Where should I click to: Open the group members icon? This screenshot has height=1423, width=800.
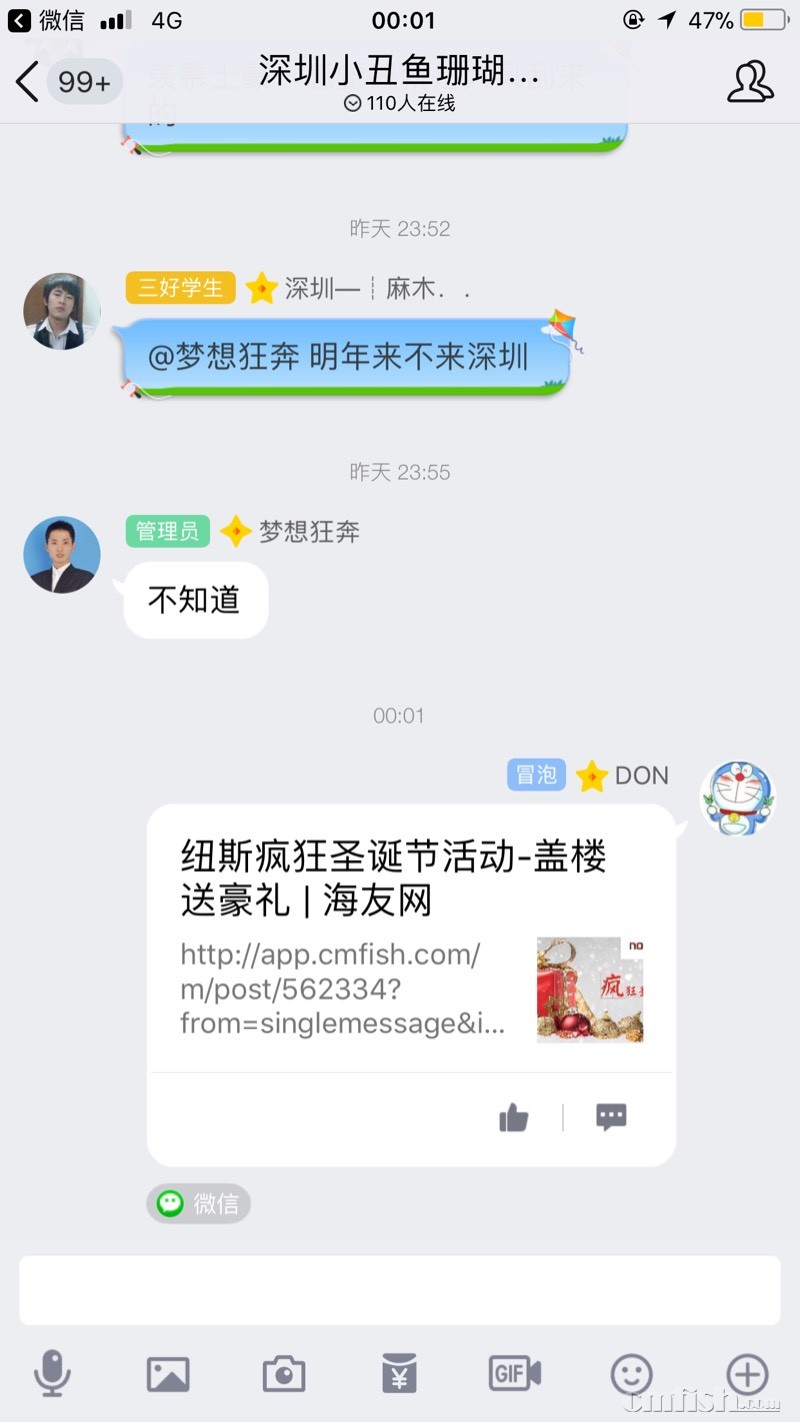click(749, 81)
